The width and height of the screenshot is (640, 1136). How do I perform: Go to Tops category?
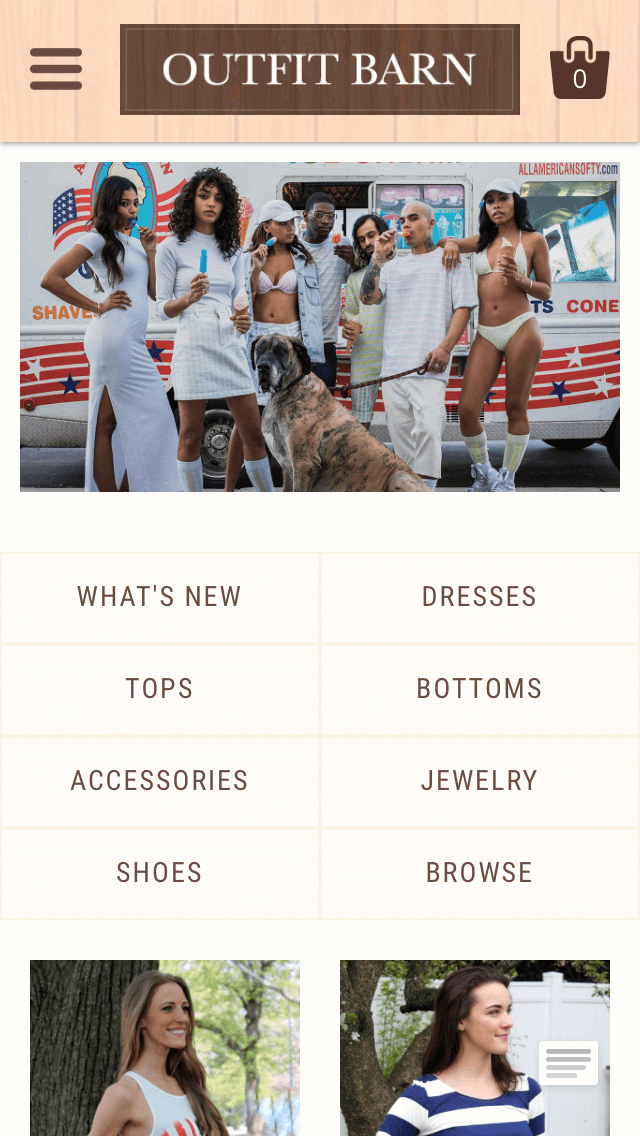point(159,689)
